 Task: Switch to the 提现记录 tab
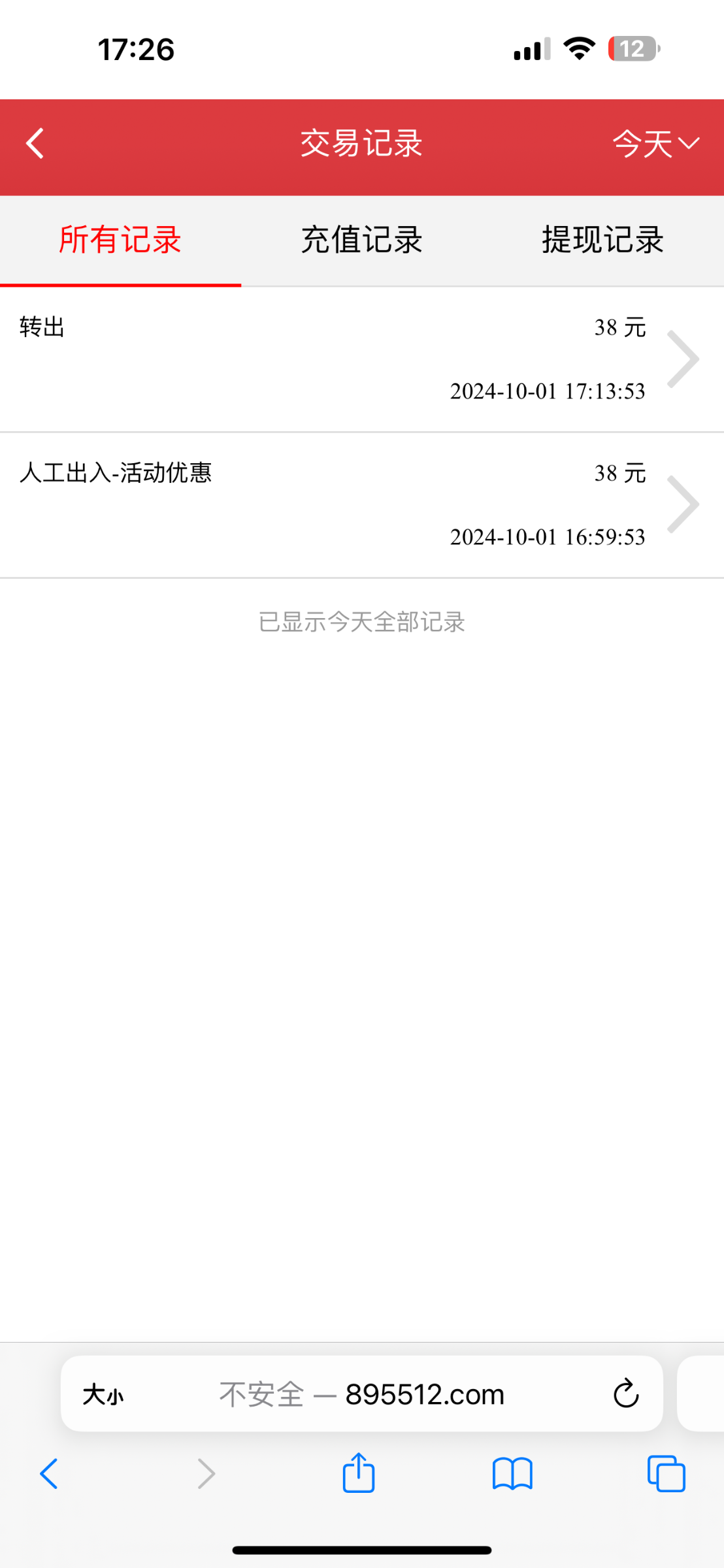coord(602,240)
